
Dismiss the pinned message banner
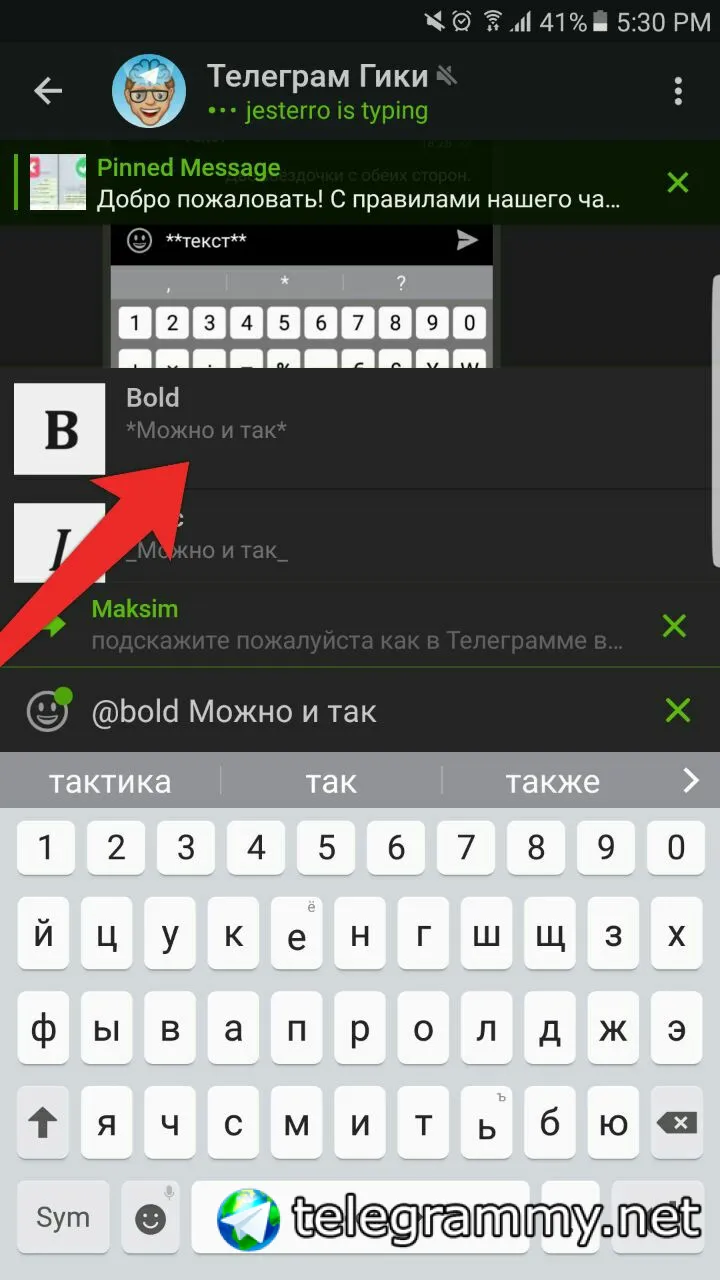(678, 182)
